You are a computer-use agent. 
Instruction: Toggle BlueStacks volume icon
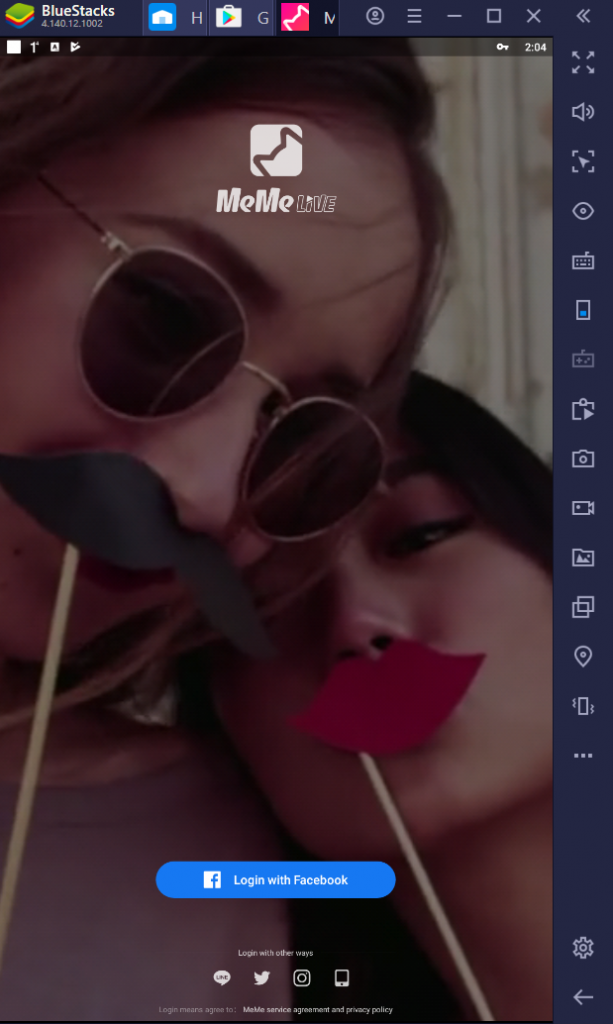(x=583, y=112)
